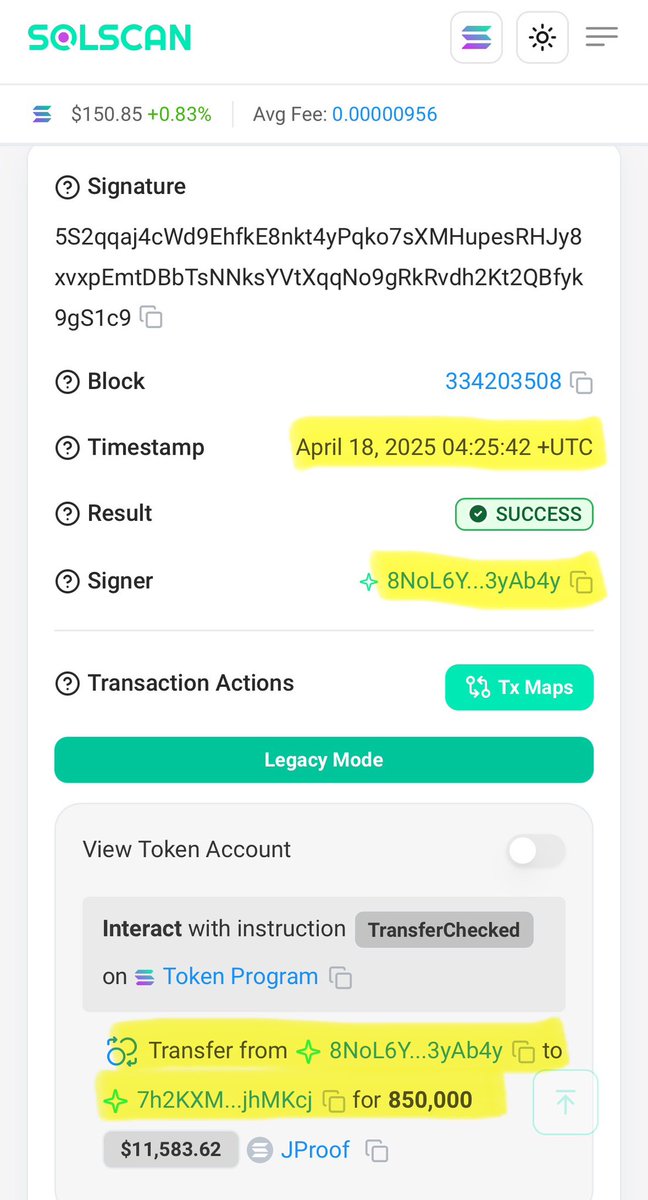Image resolution: width=648 pixels, height=1200 pixels.
Task: Open the hamburger navigation menu
Action: coord(602,38)
